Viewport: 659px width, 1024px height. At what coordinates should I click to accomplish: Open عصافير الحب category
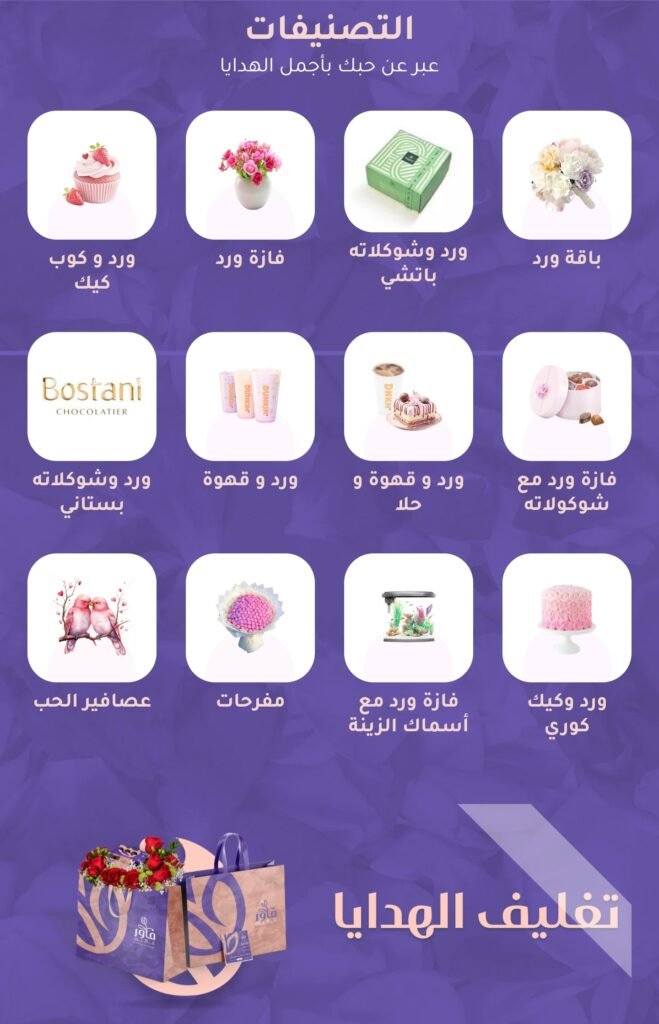(92, 618)
